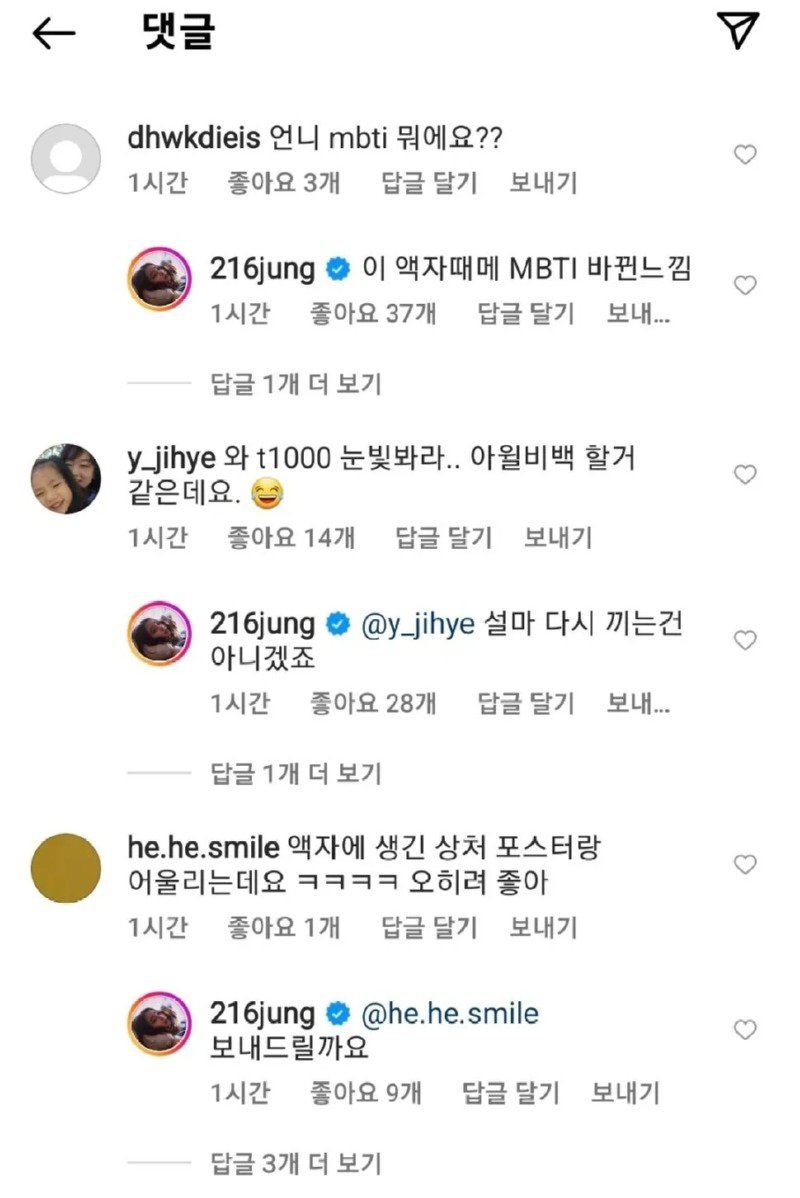Like 216jung's 설마 다시 끼는건 reply

[x=745, y=640]
